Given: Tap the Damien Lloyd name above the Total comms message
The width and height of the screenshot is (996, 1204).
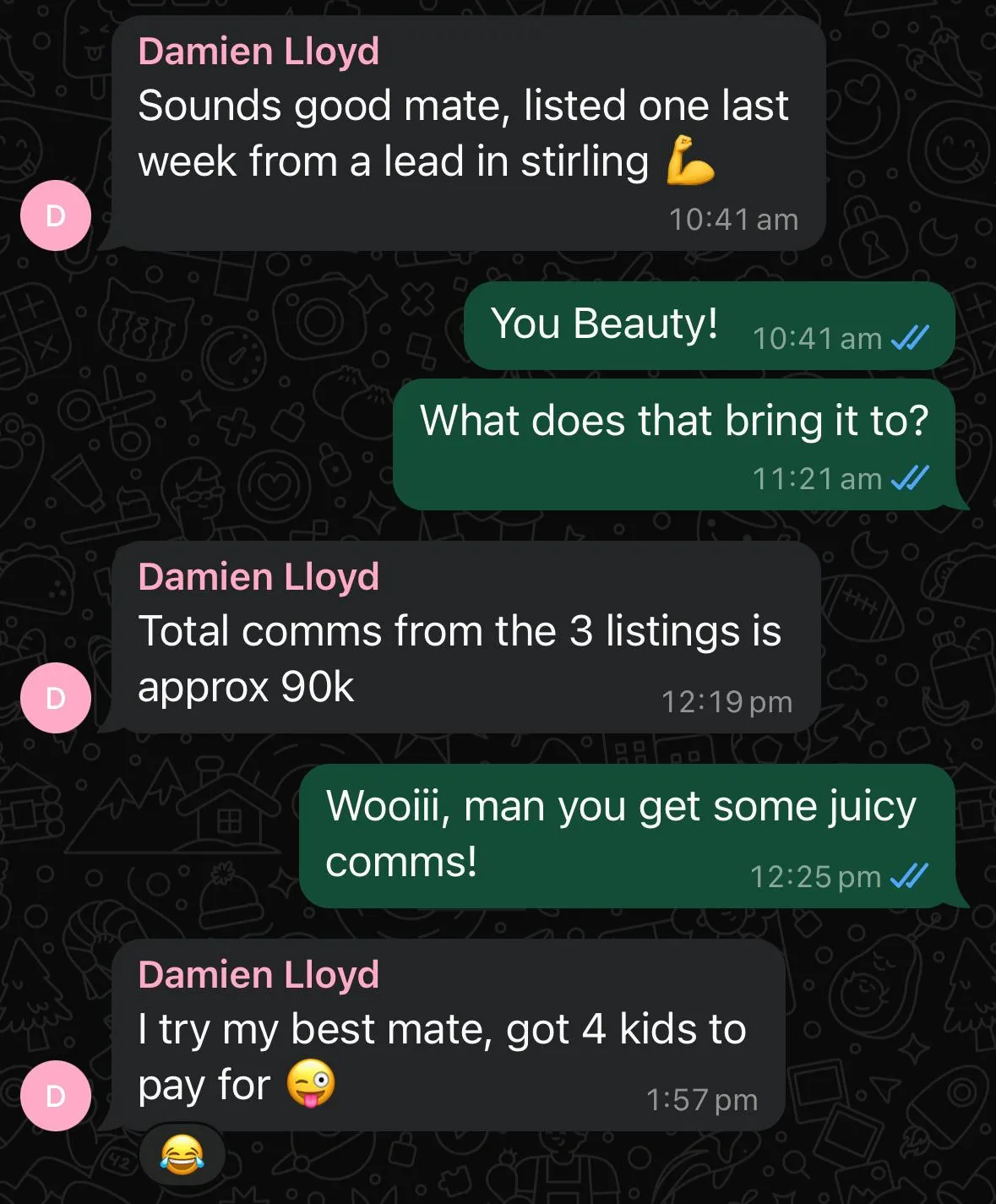Looking at the screenshot, I should pos(259,577).
